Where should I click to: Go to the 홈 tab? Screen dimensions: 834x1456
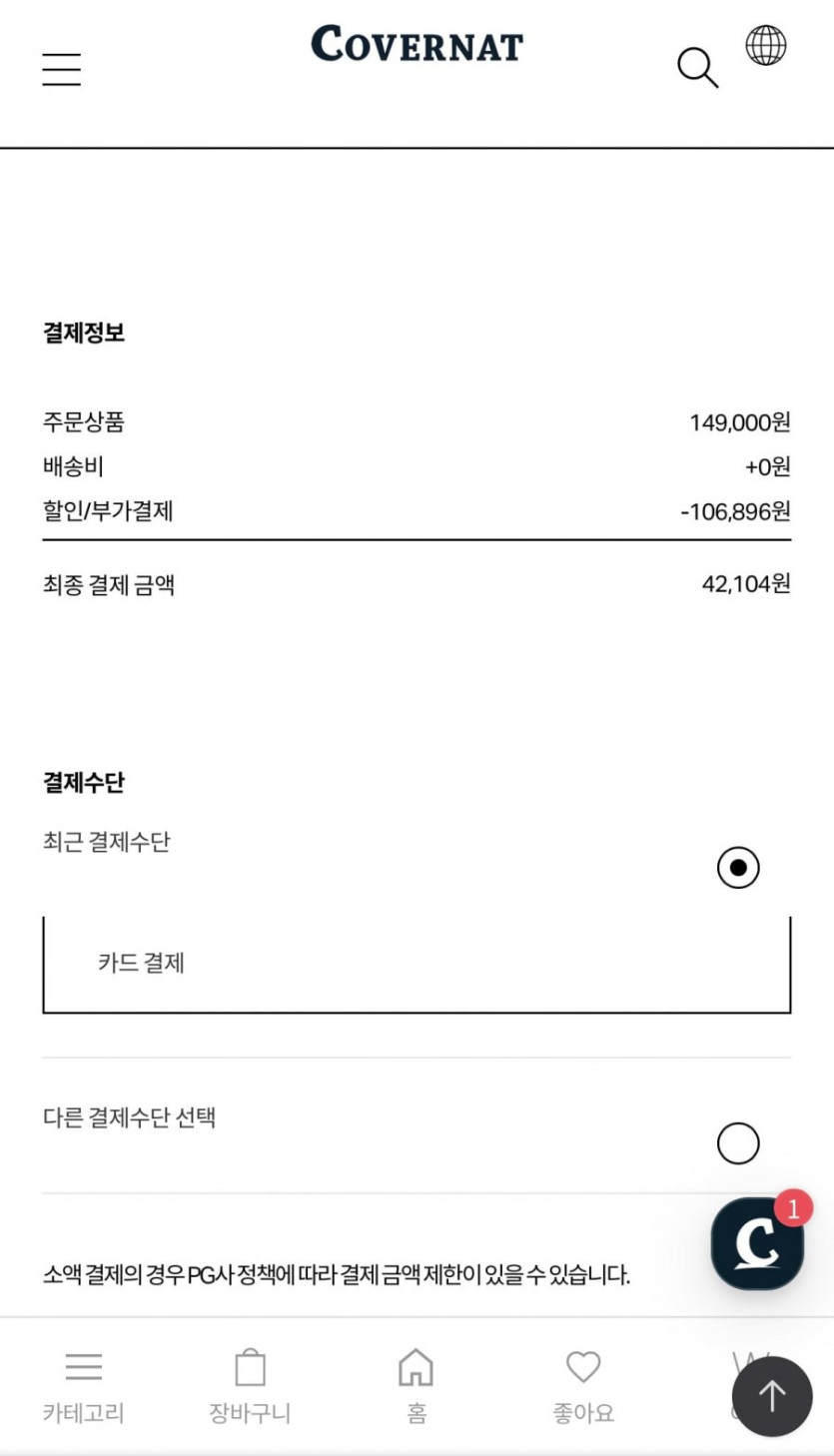click(417, 1385)
